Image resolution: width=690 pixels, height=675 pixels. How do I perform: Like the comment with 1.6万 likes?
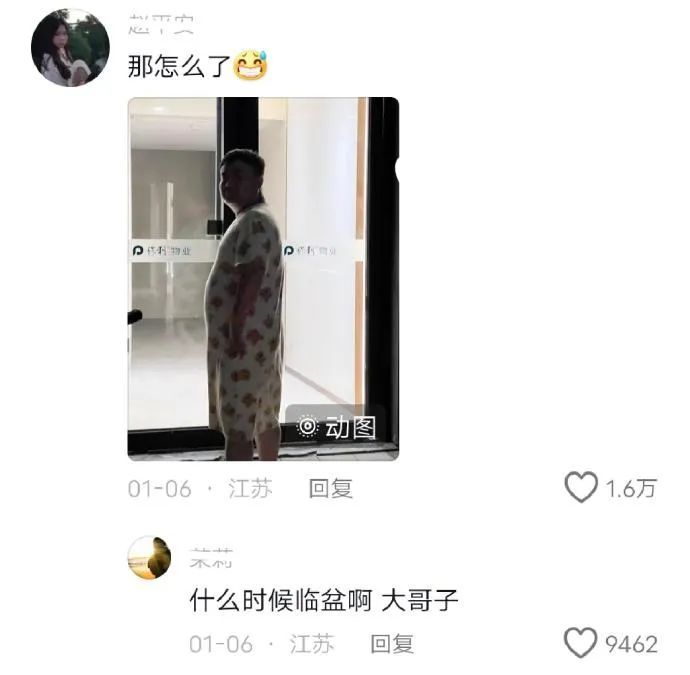pos(581,488)
